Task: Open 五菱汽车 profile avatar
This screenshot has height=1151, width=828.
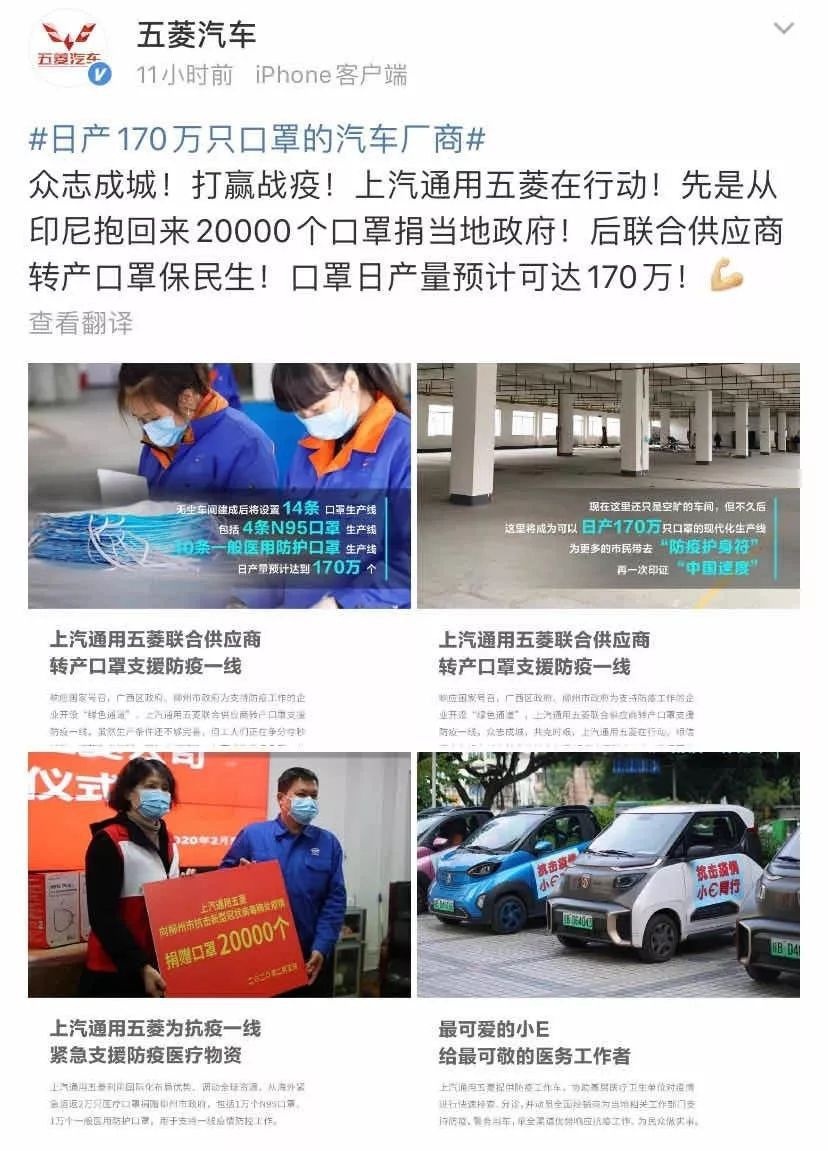Action: (x=70, y=50)
